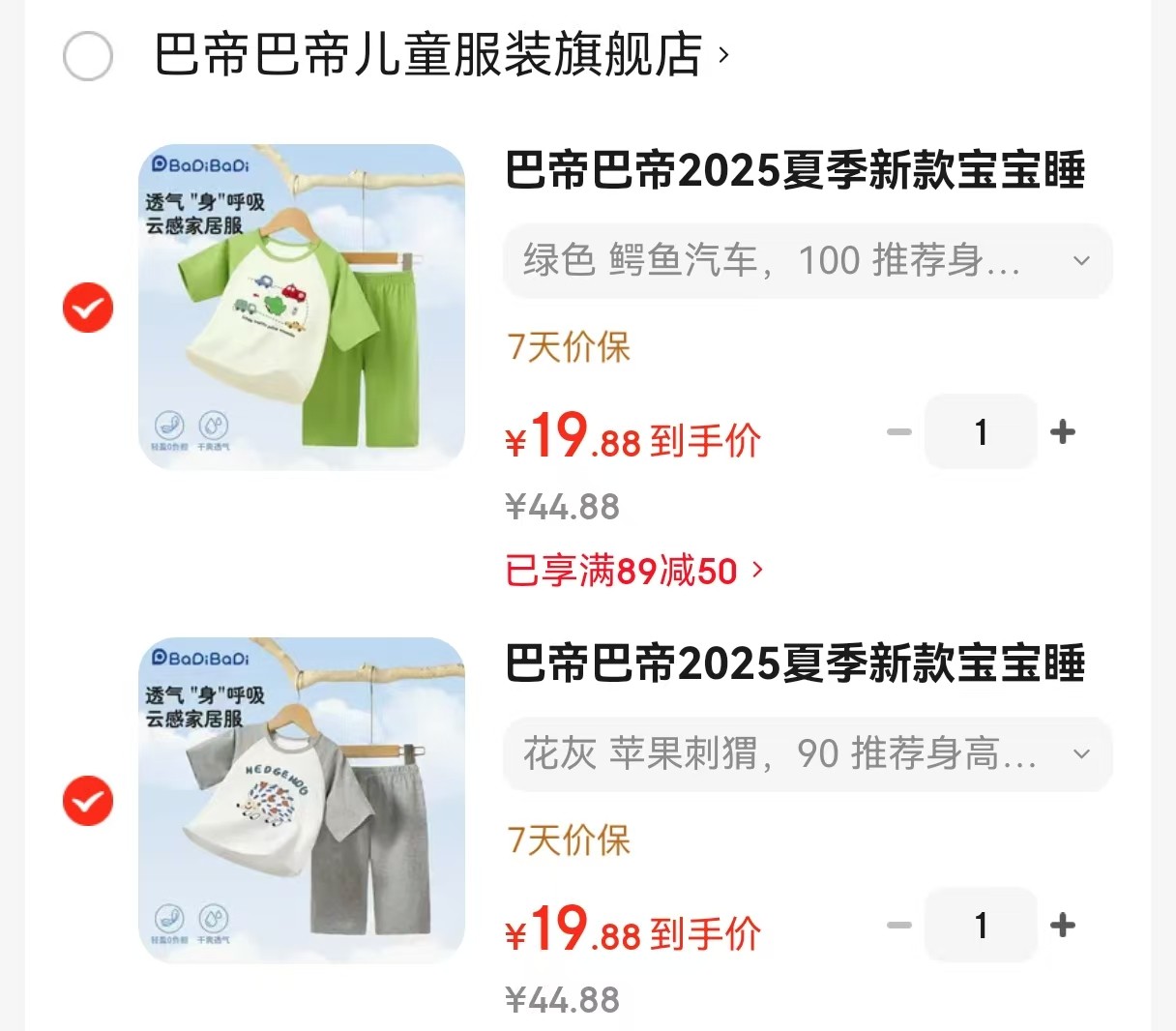1176x1031 pixels.
Task: Open the green 鳄鱼汽车 product image
Action: (302, 308)
